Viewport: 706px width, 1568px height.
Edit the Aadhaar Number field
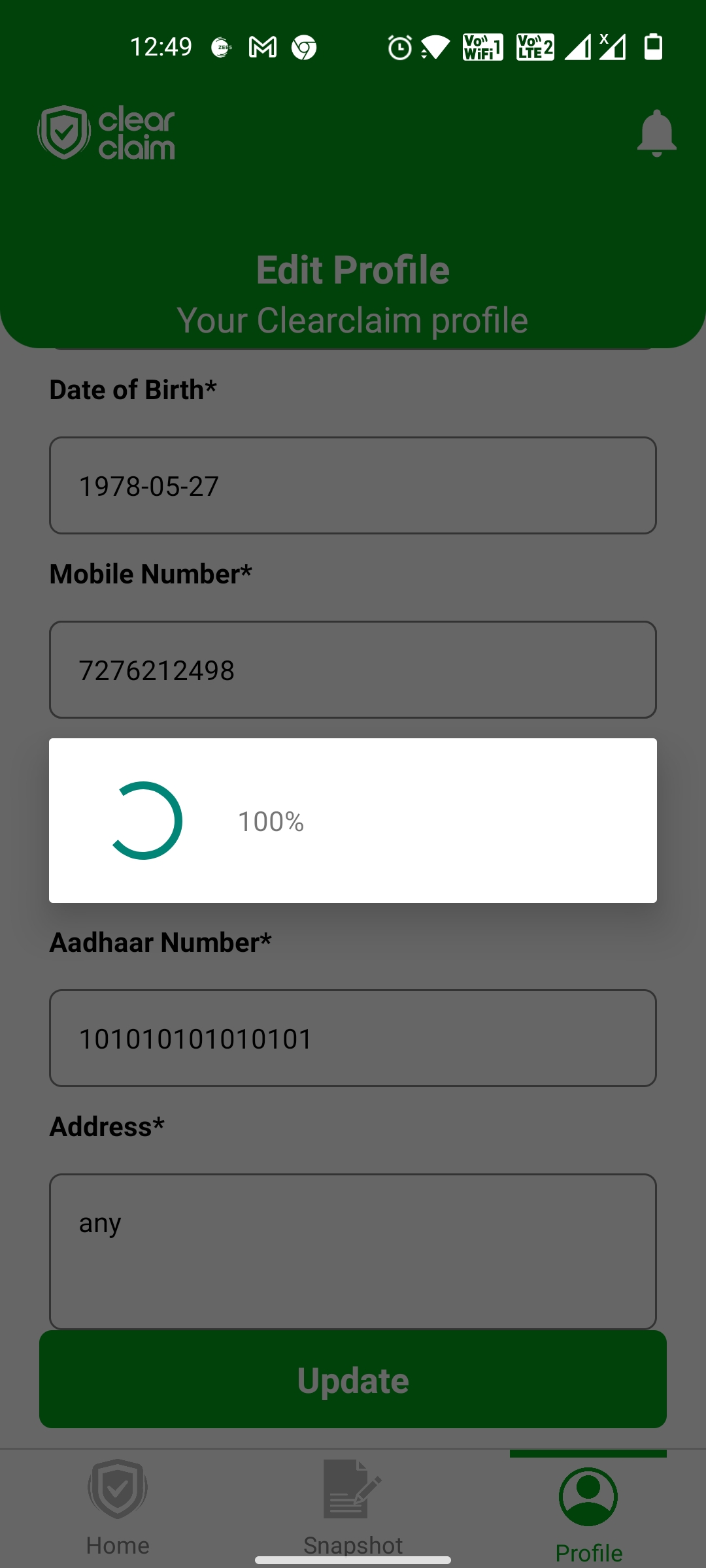pyautogui.click(x=353, y=1038)
